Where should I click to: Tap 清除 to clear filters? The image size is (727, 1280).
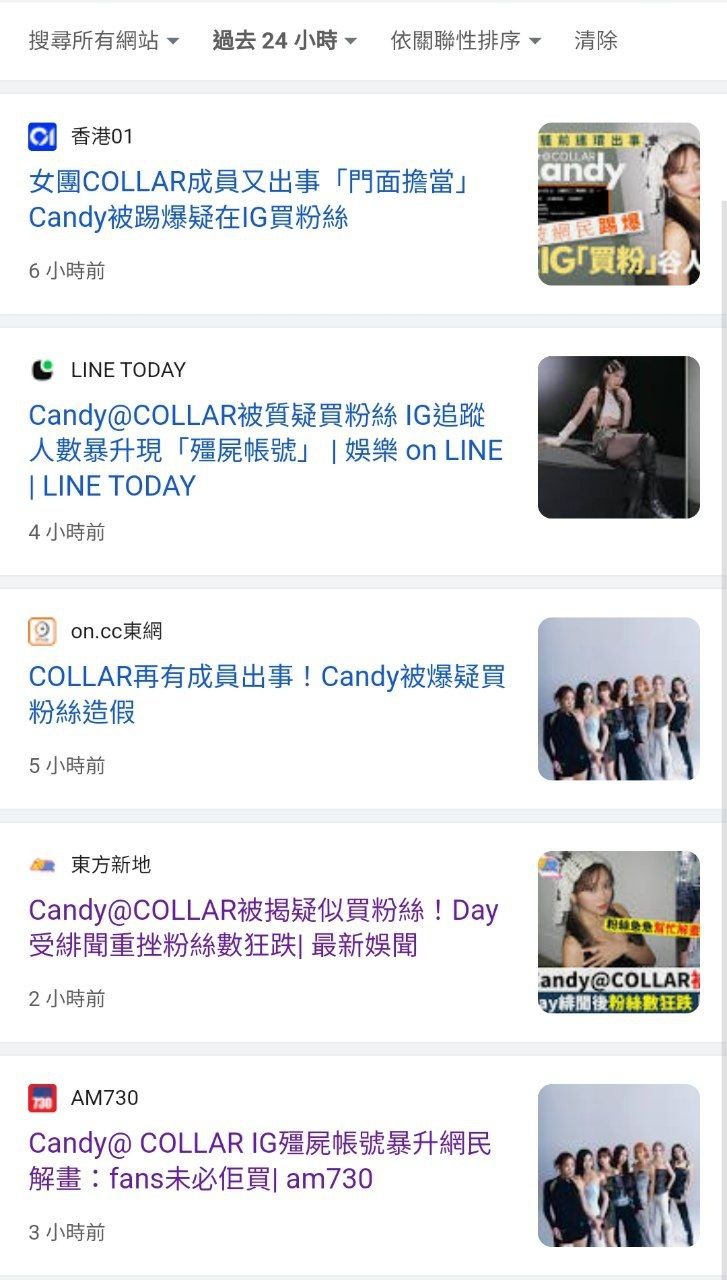596,41
